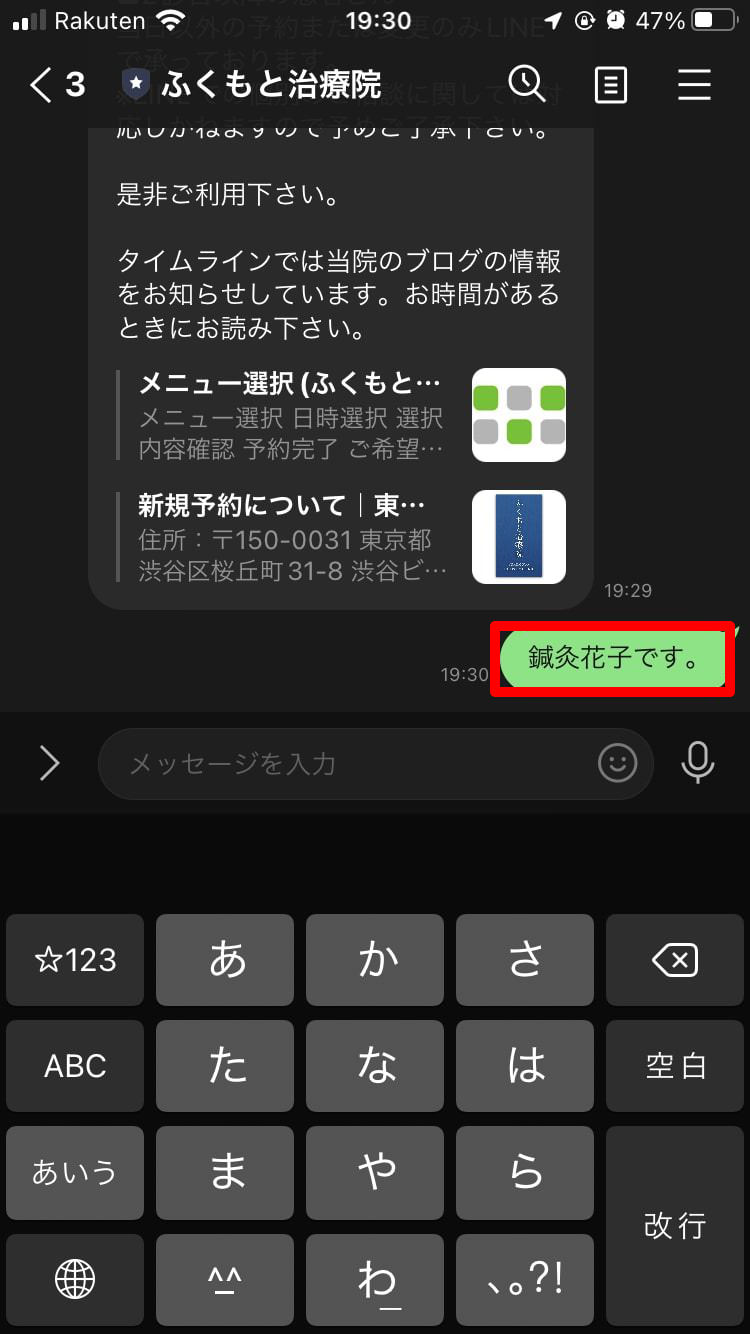Open the emoji and sticker picker
The height and width of the screenshot is (1334, 750).
click(x=617, y=764)
